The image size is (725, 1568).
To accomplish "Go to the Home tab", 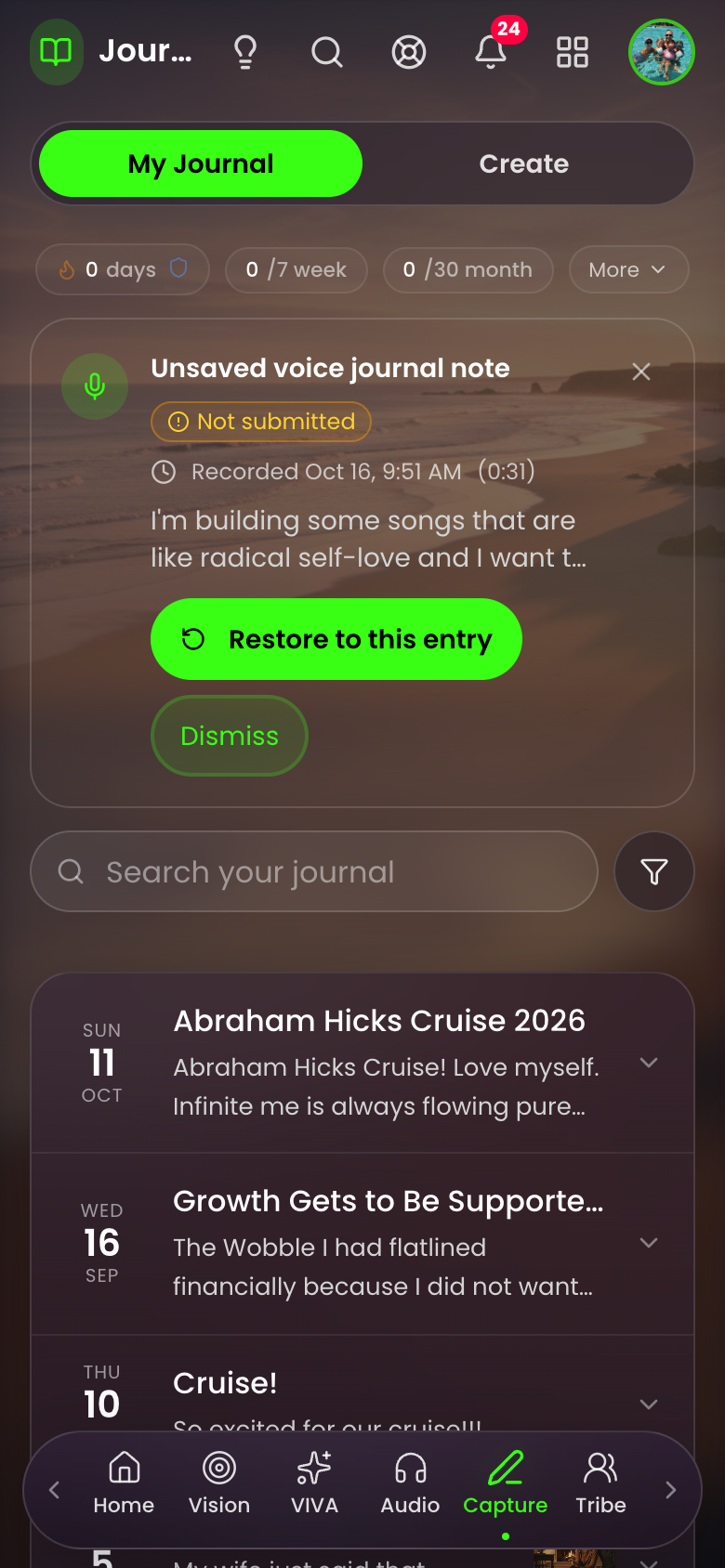I will [124, 1483].
